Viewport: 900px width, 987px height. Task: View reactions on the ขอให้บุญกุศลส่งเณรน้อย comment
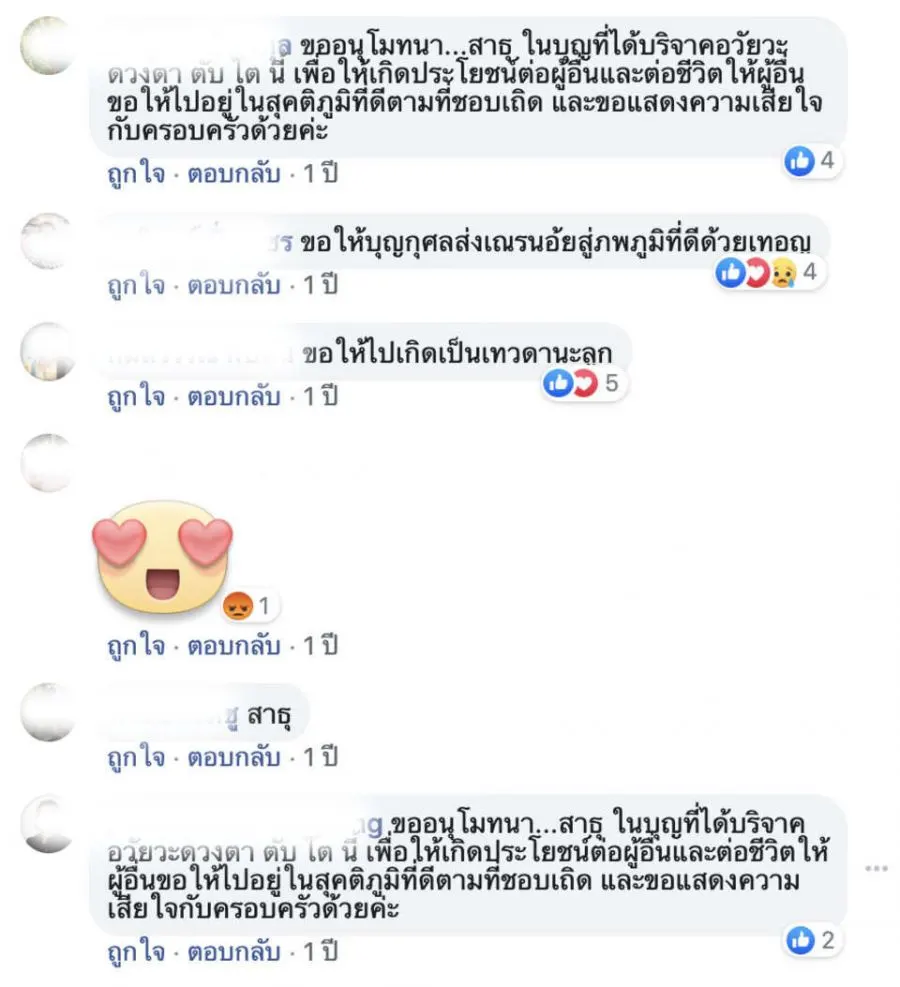coord(770,272)
